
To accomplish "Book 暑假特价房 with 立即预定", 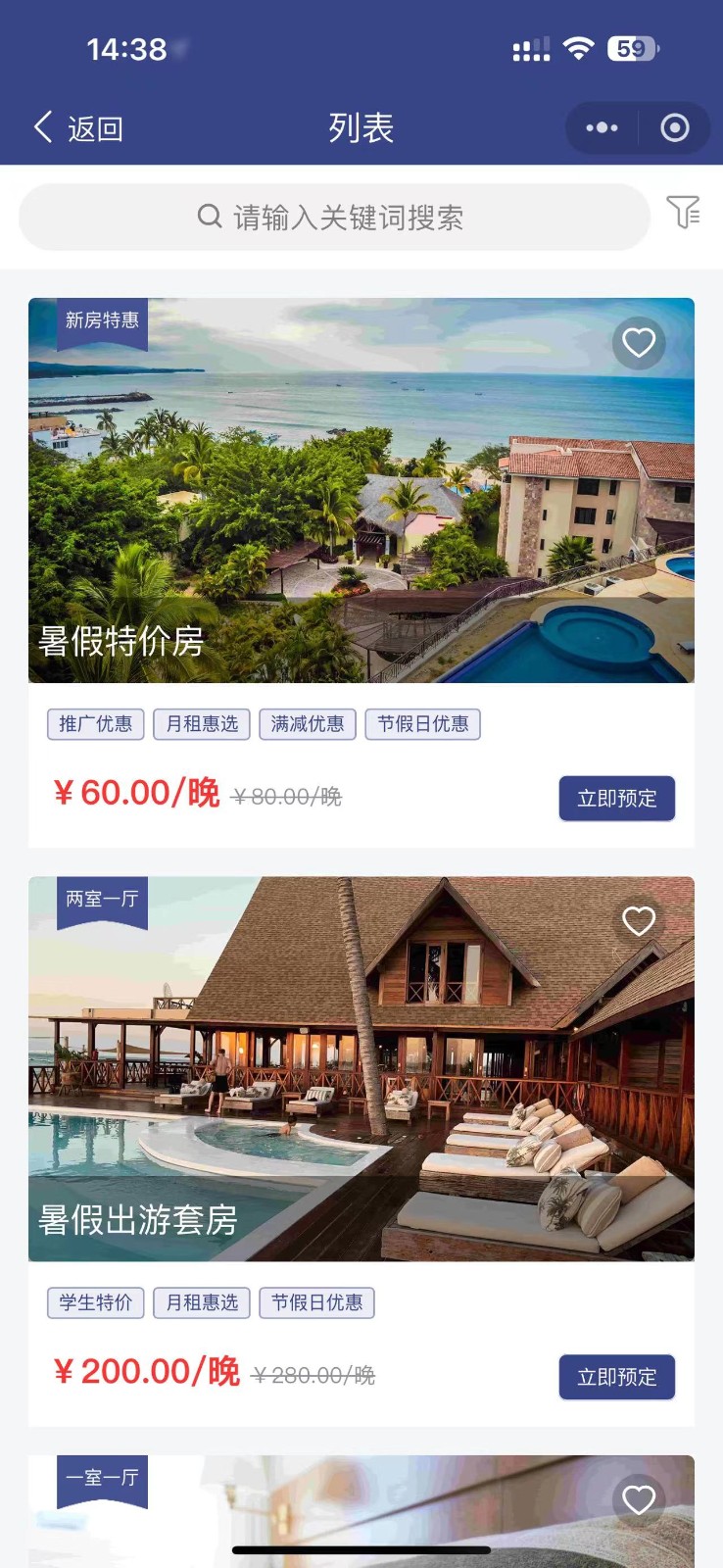I will coord(616,799).
